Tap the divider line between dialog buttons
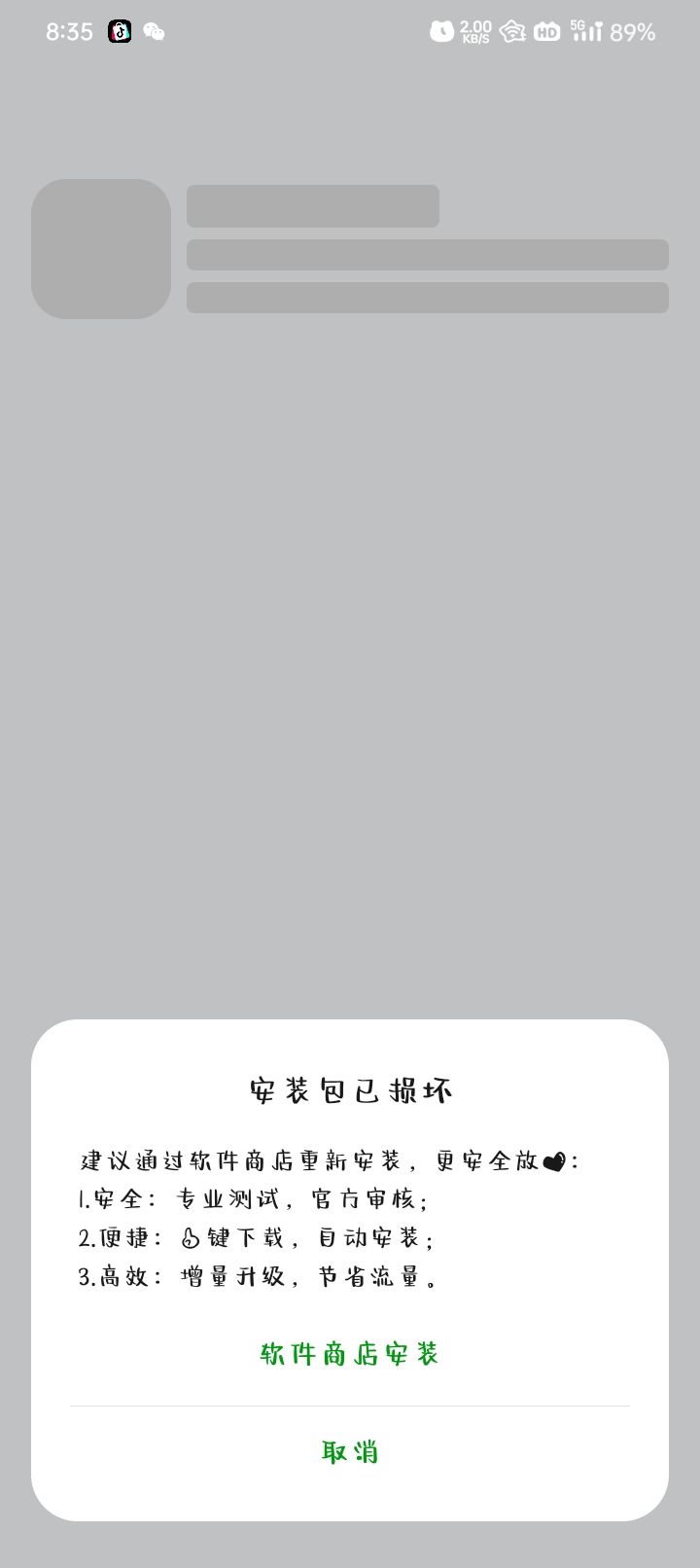Screen dimensions: 700x1568 click(x=350, y=1406)
